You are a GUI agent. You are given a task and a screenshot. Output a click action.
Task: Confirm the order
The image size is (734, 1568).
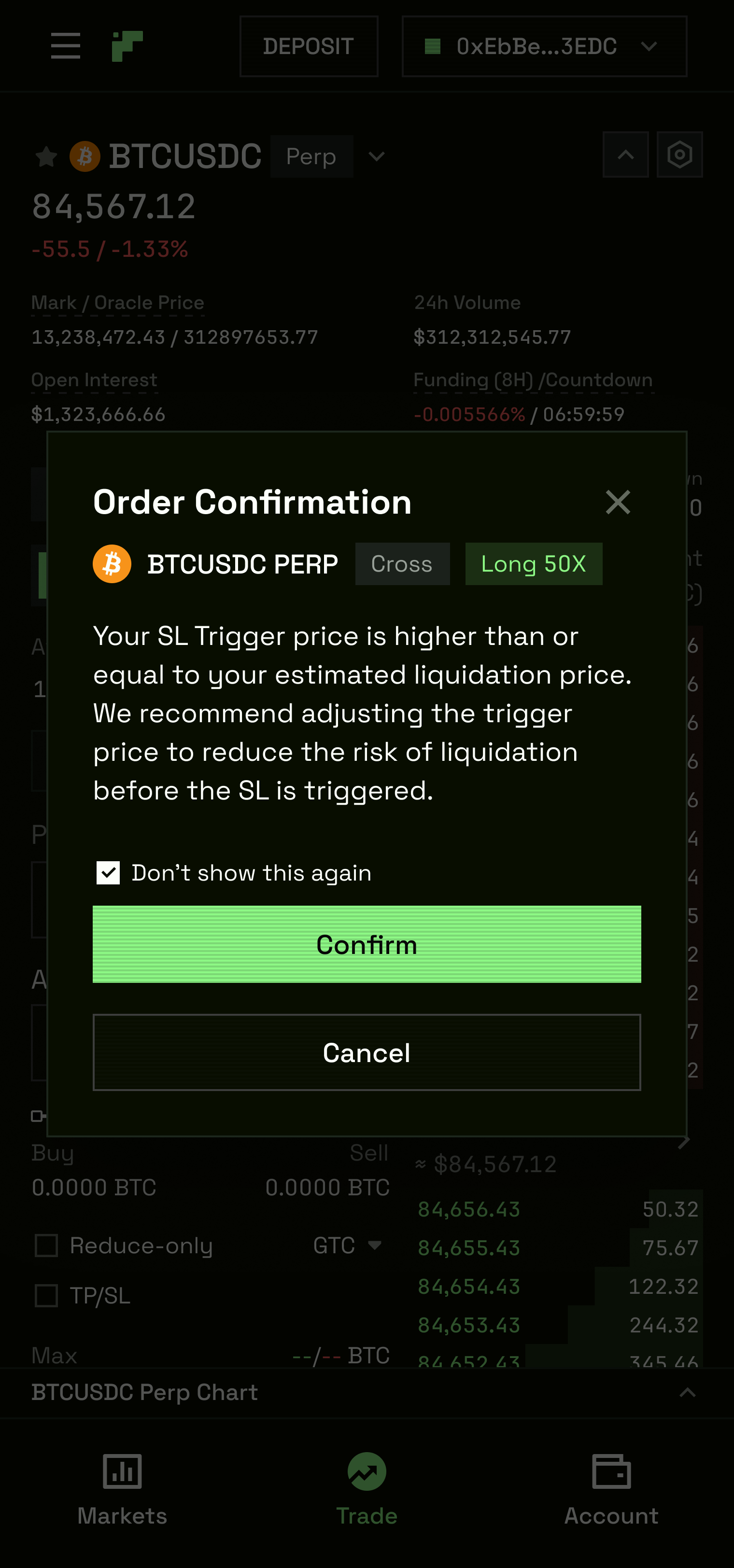click(367, 944)
